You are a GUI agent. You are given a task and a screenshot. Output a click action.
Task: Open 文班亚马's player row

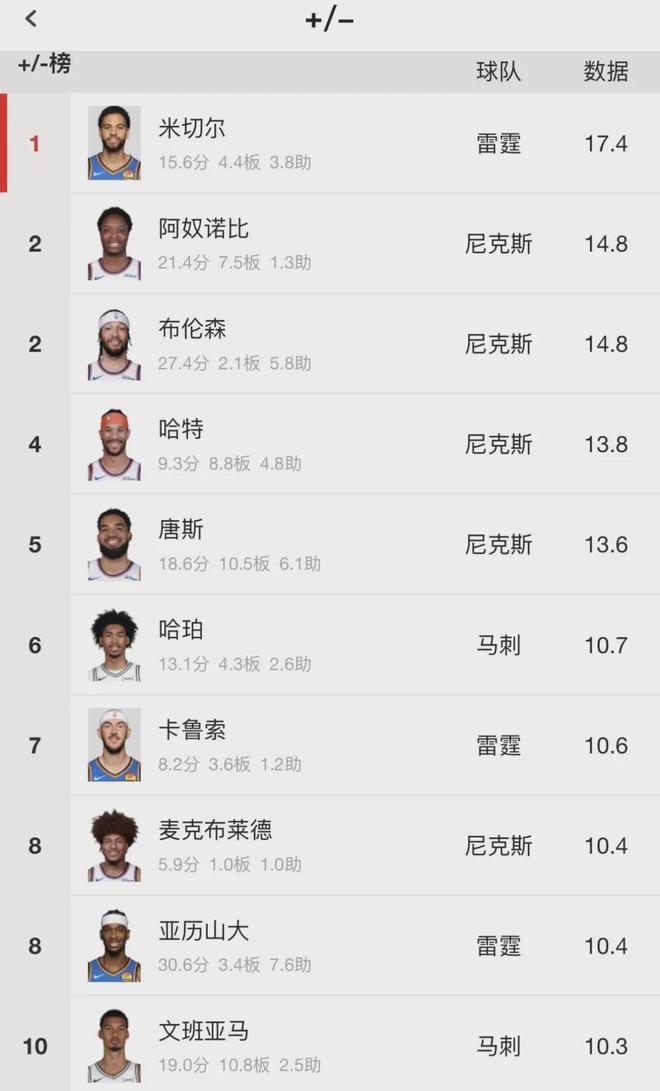pyautogui.click(x=330, y=1044)
